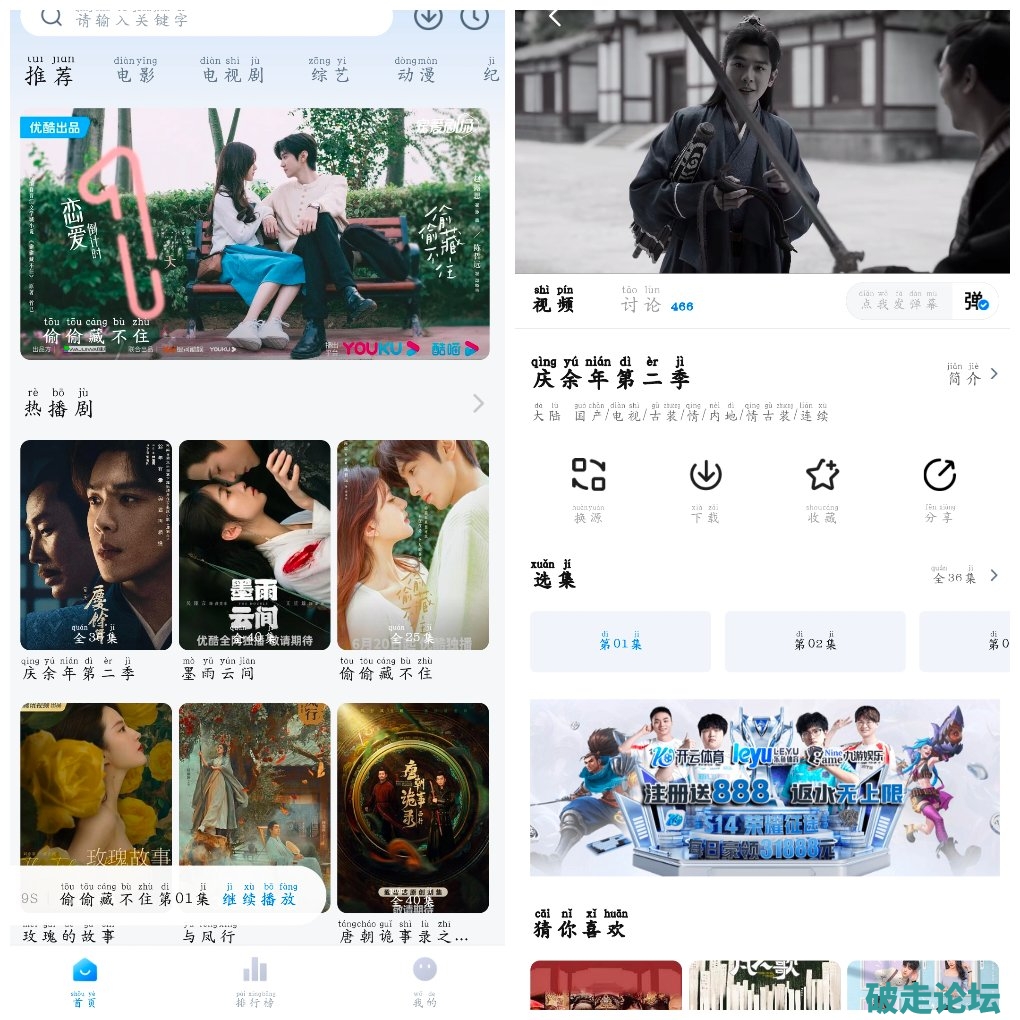1020x1020 pixels.
Task: Add show to 收藏 favorites
Action: (x=822, y=487)
